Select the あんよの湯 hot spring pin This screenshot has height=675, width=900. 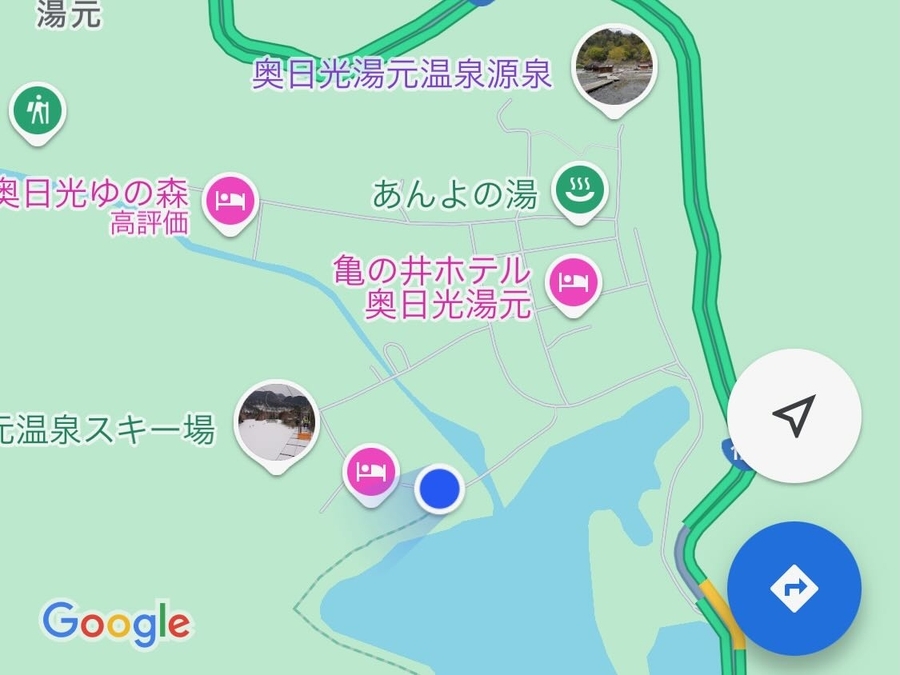[x=580, y=188]
